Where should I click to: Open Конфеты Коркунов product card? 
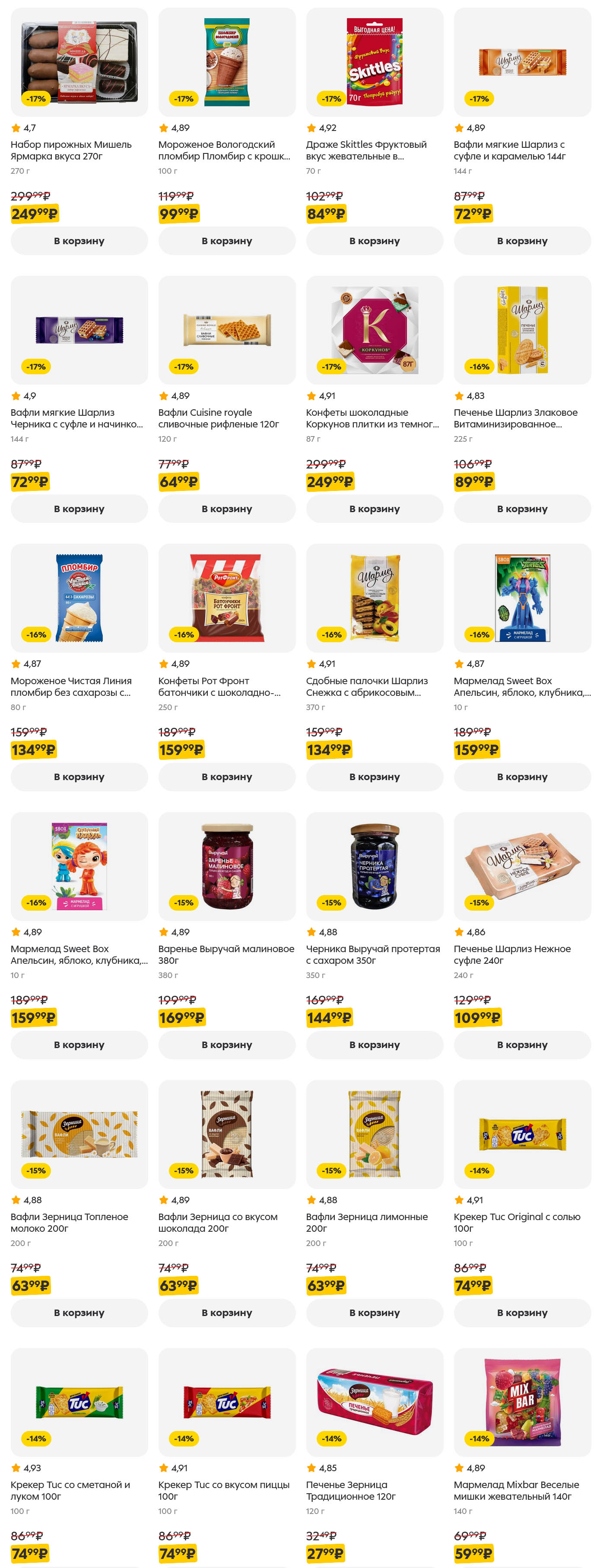point(374,331)
